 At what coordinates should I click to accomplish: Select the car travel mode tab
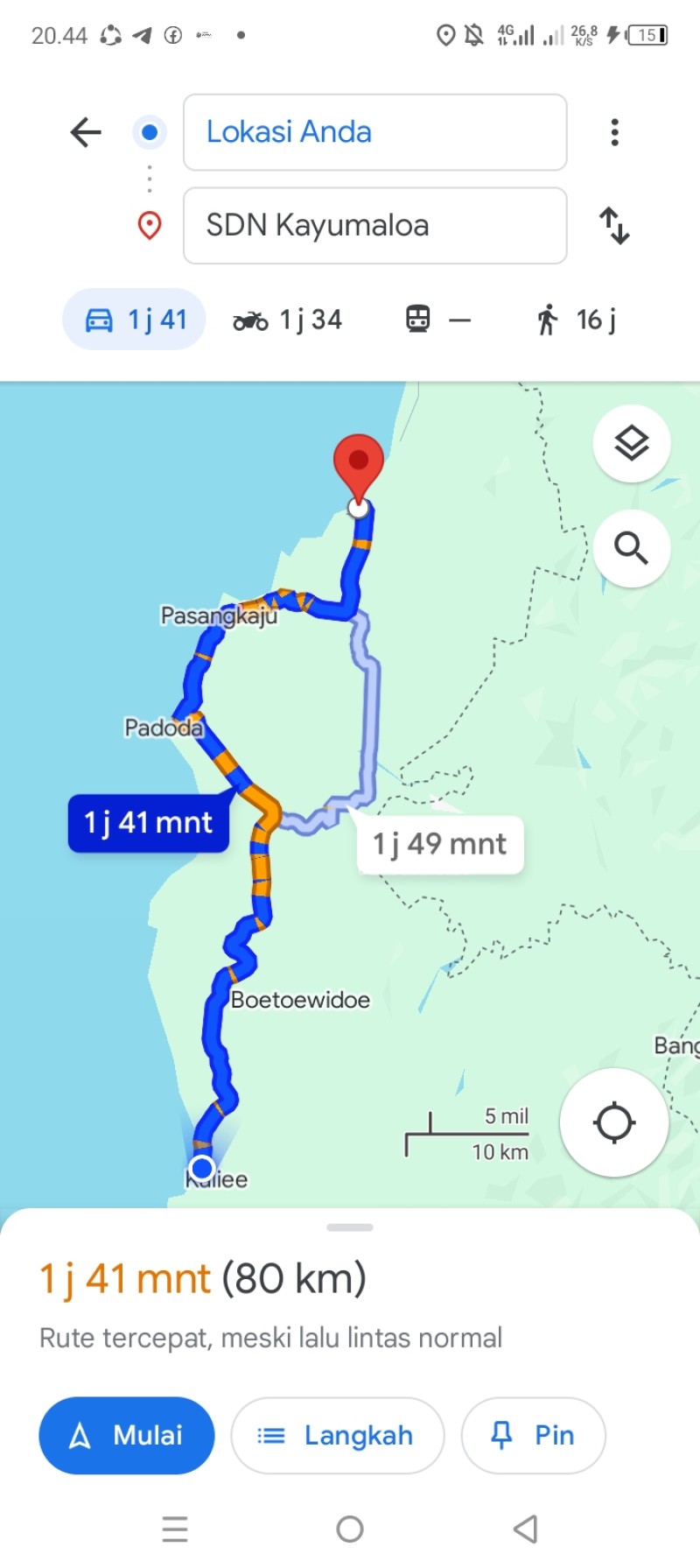(134, 320)
